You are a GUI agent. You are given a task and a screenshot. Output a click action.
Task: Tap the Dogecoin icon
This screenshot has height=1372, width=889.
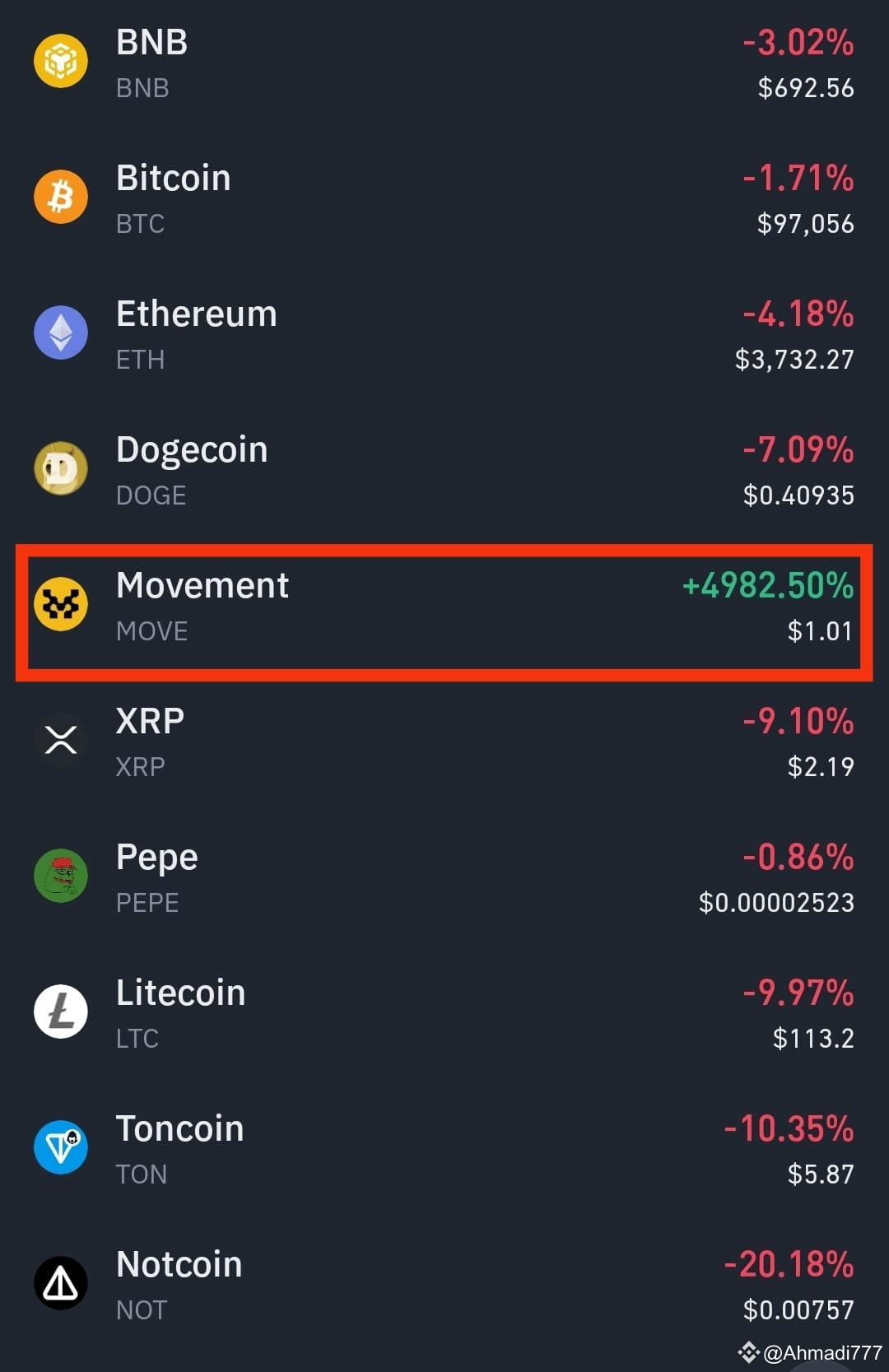point(60,468)
